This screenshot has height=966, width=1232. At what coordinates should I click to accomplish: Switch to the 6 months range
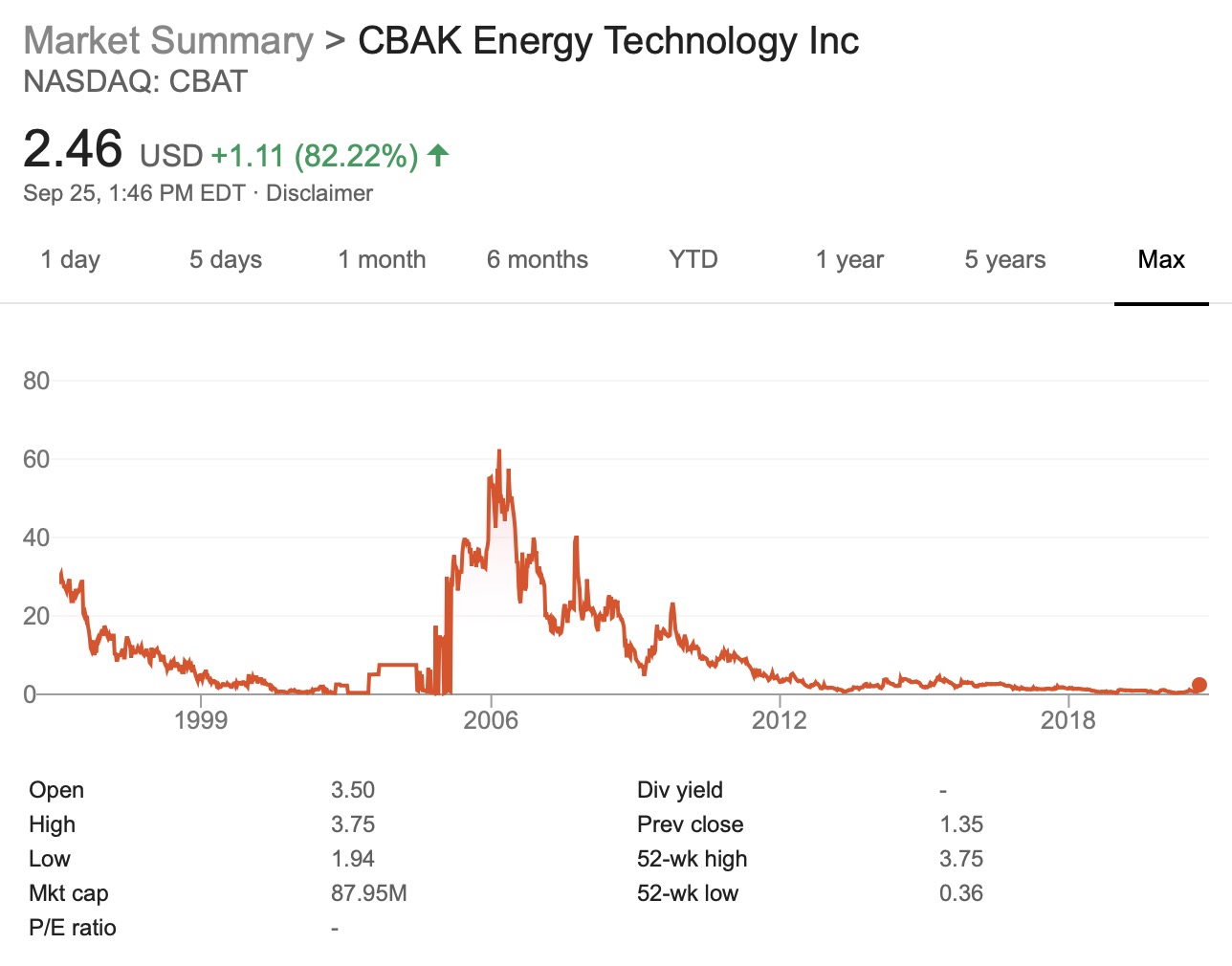[x=537, y=259]
